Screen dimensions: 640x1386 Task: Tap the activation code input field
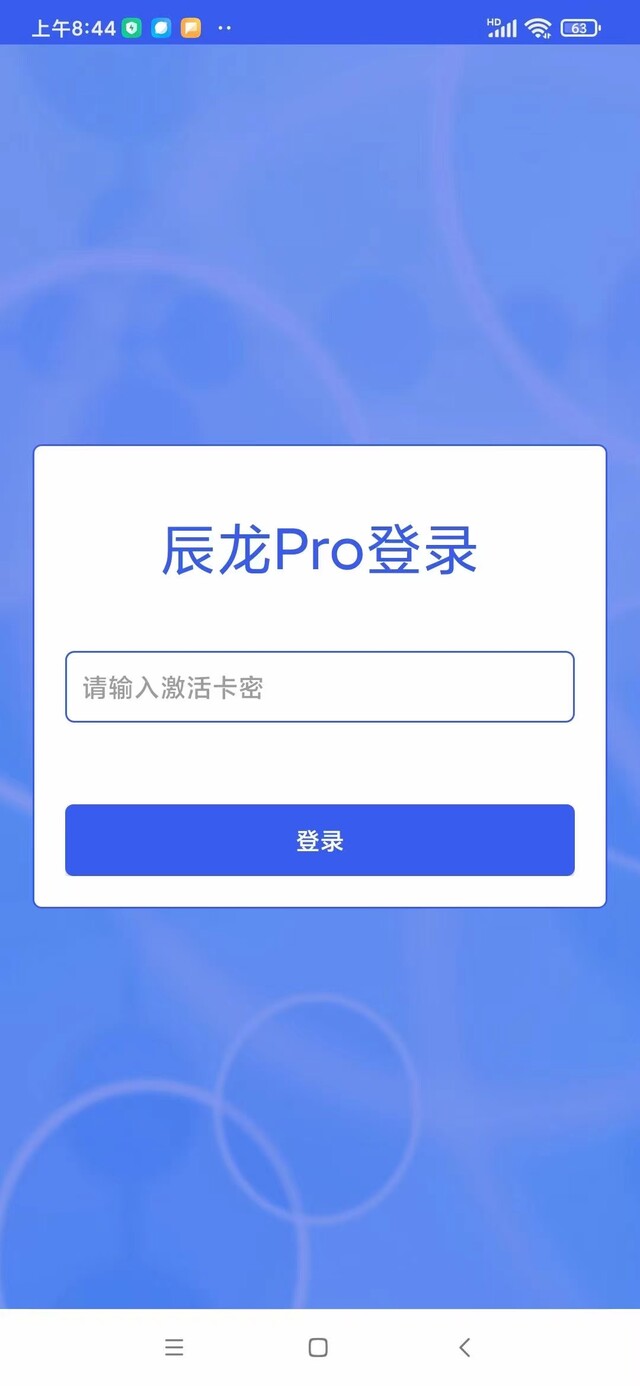coord(320,687)
